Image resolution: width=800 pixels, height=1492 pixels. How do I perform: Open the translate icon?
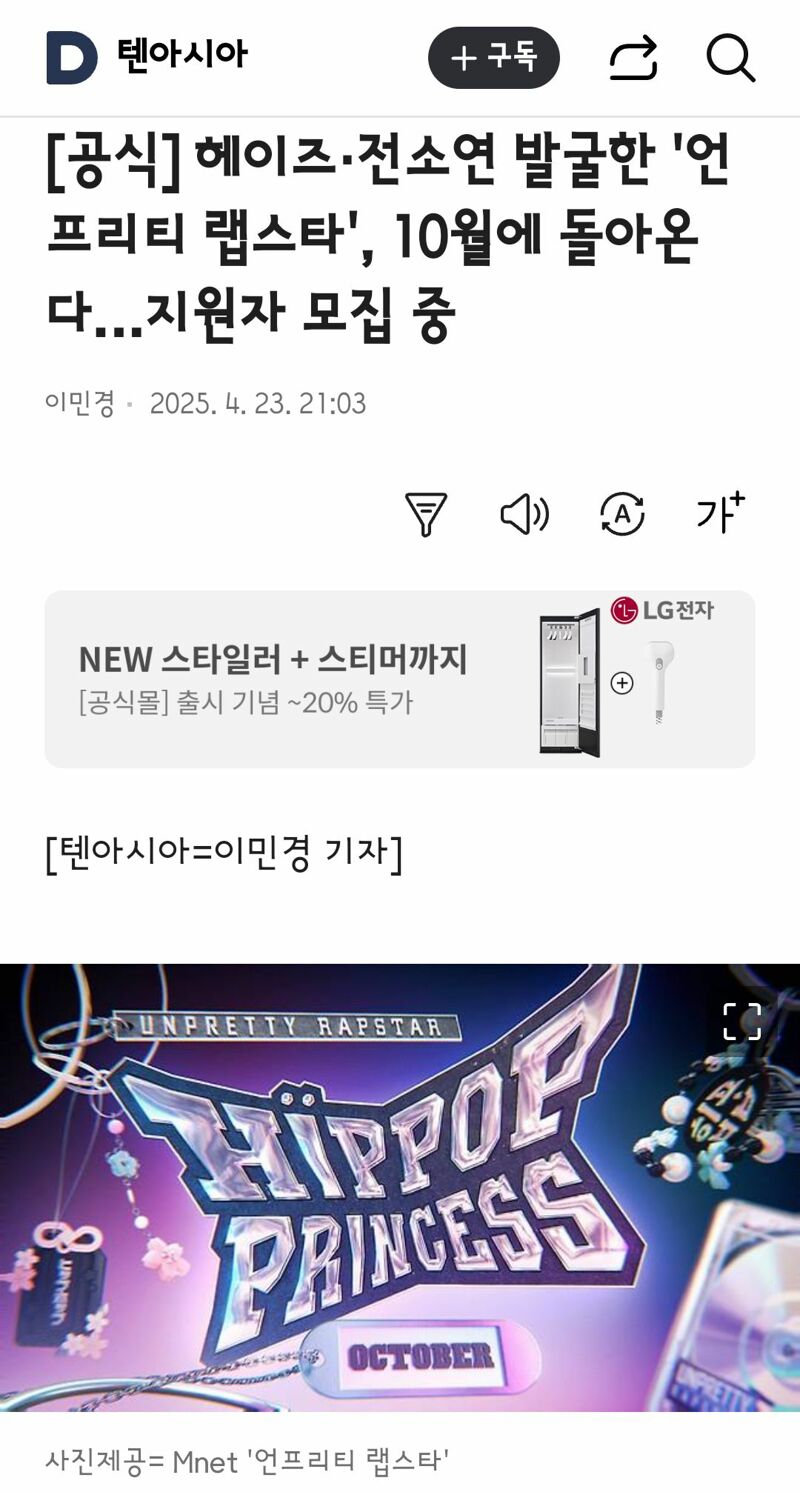(622, 514)
